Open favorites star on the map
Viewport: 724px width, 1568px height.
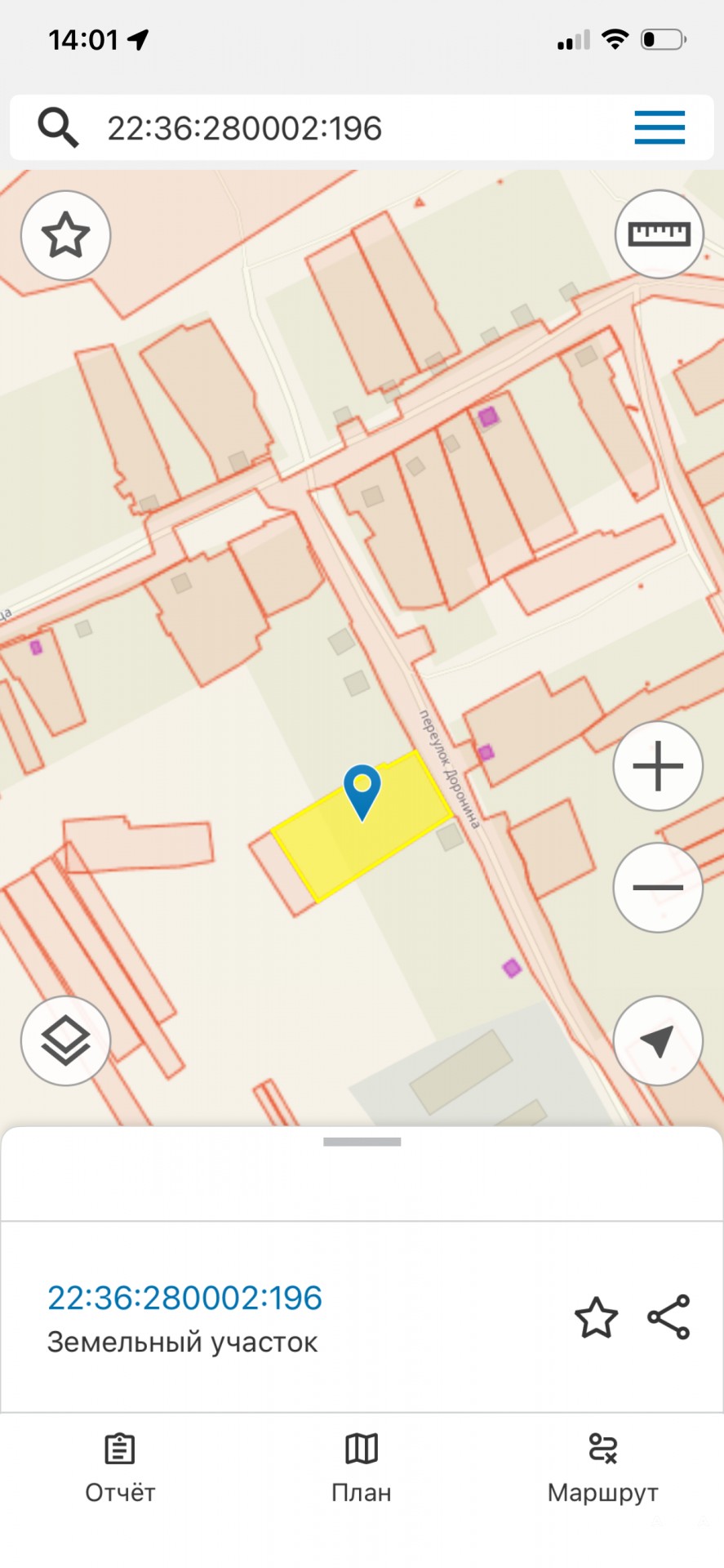(65, 235)
